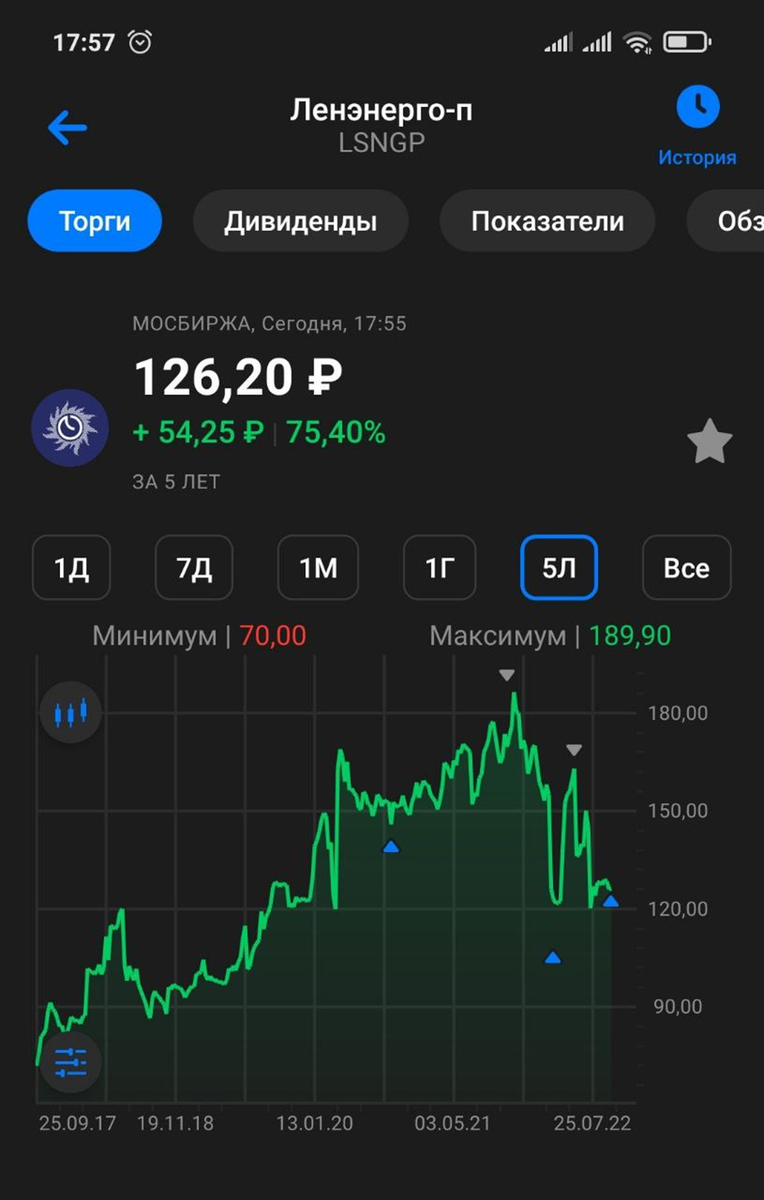Switch to the Дивиденды tab
This screenshot has height=1200, width=764.
tap(300, 221)
